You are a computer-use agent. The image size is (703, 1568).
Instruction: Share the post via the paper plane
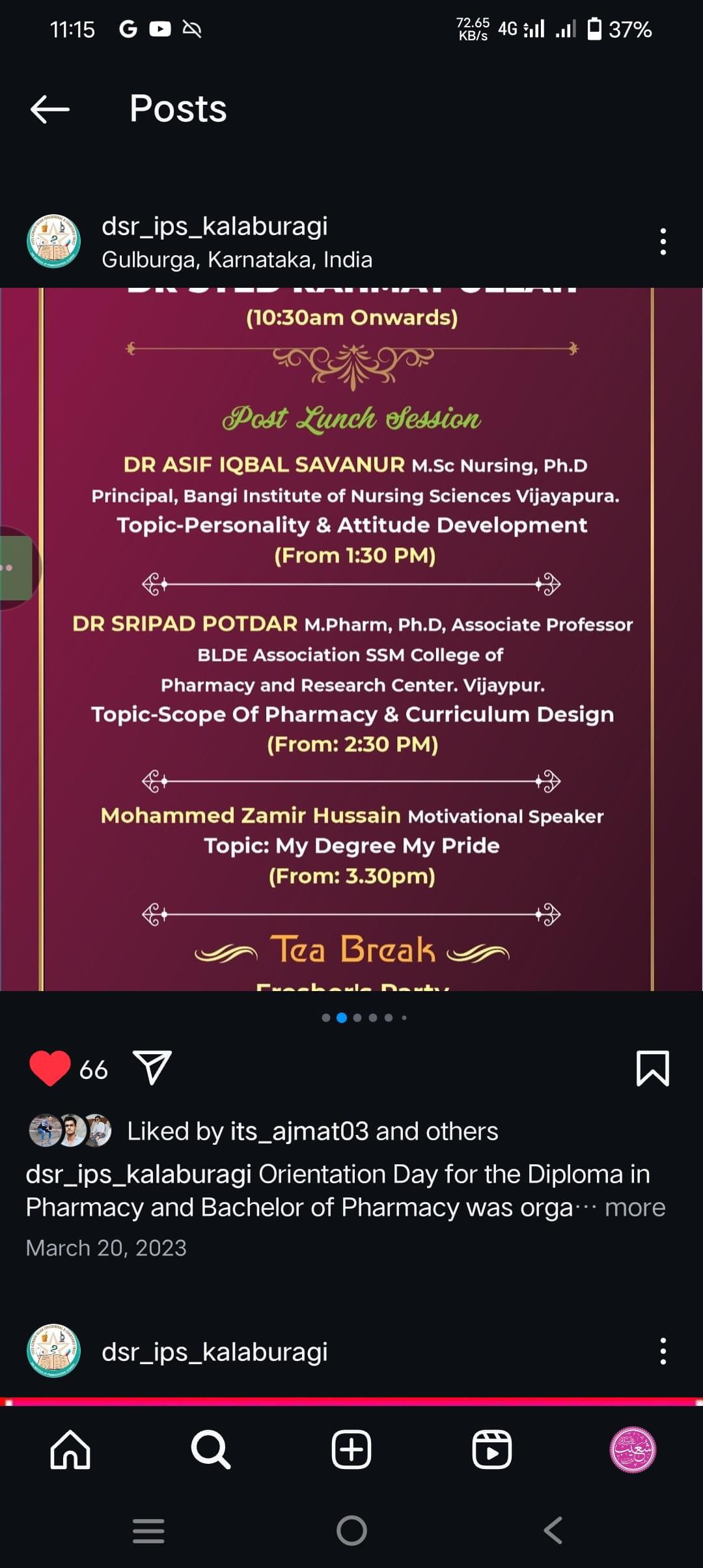[152, 1068]
